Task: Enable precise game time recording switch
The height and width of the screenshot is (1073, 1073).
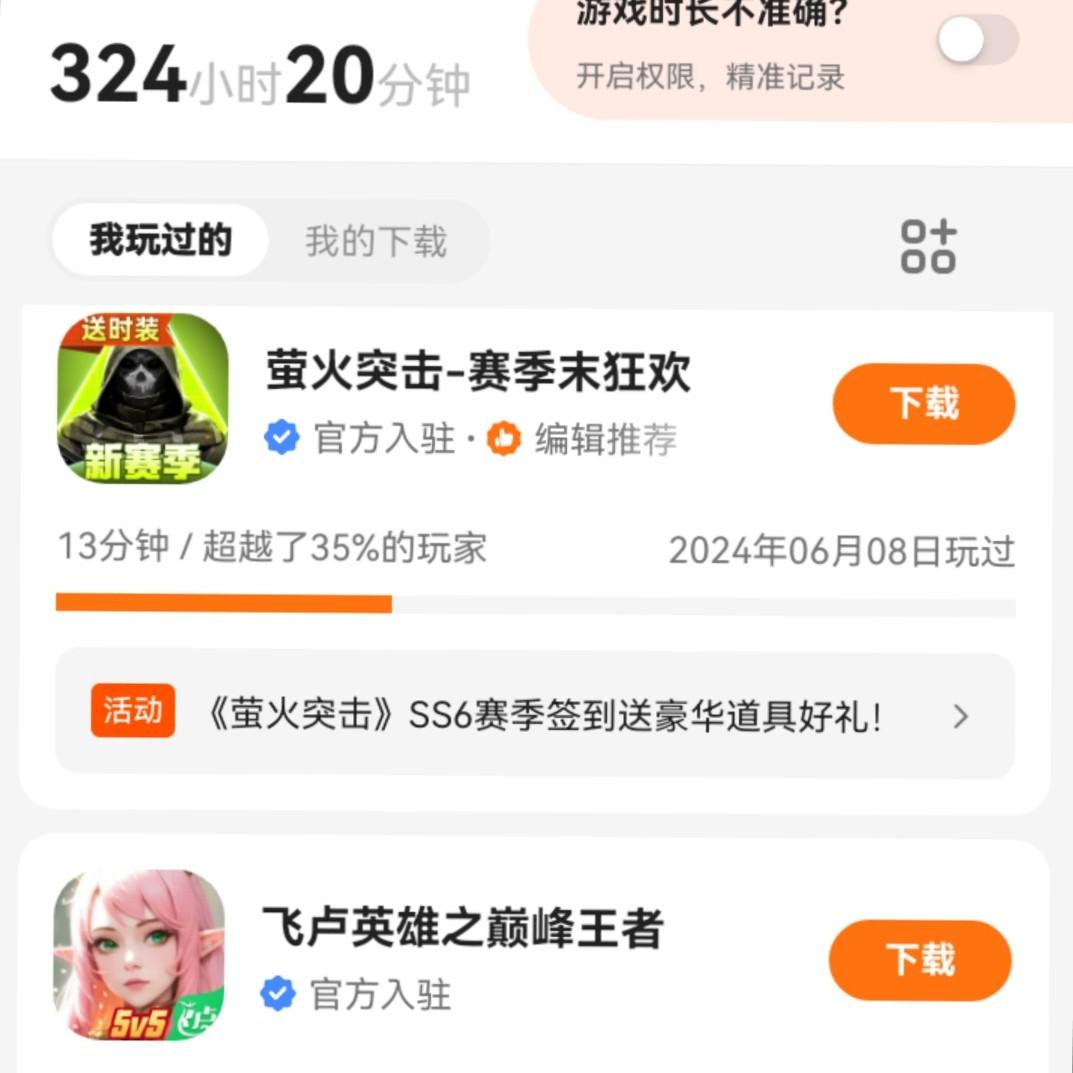Action: (x=977, y=41)
